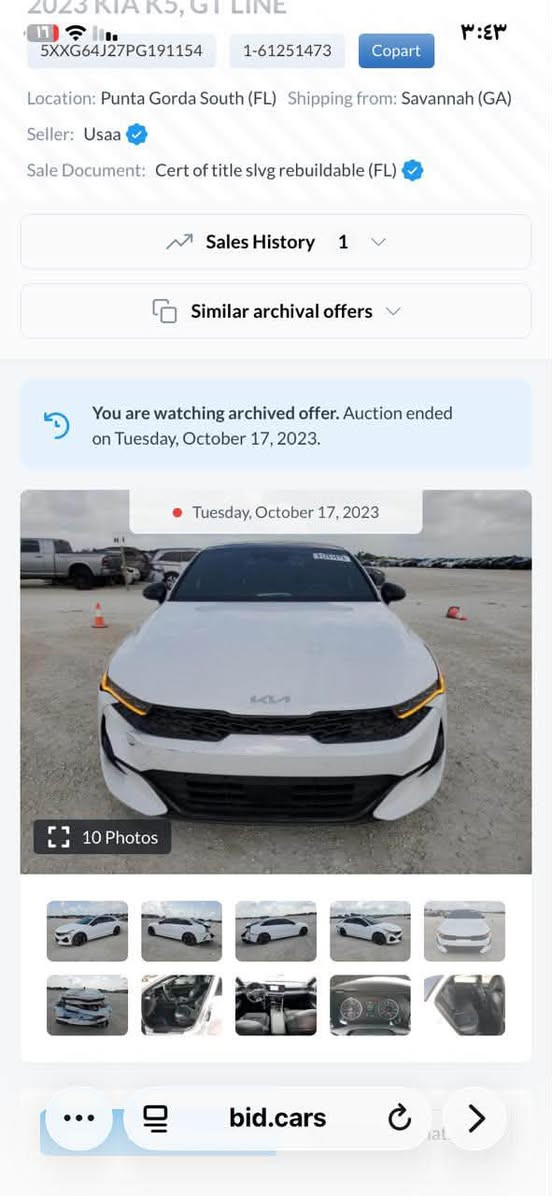View the damaged rear thumbnail photo
The image size is (552, 1196).
click(88, 1005)
